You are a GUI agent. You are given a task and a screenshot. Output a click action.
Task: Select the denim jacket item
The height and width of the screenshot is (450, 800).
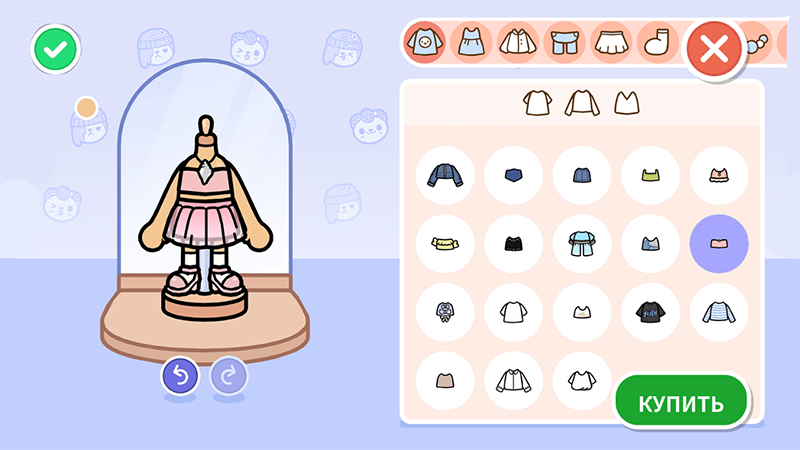[445, 176]
